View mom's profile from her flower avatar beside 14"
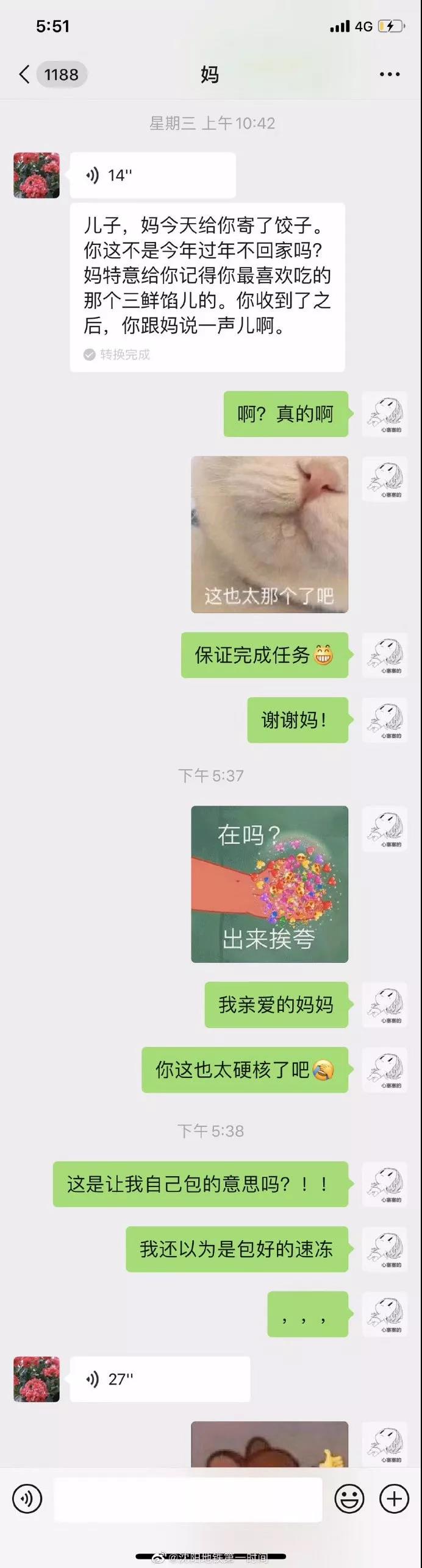This screenshot has height=1568, width=422. point(37,176)
